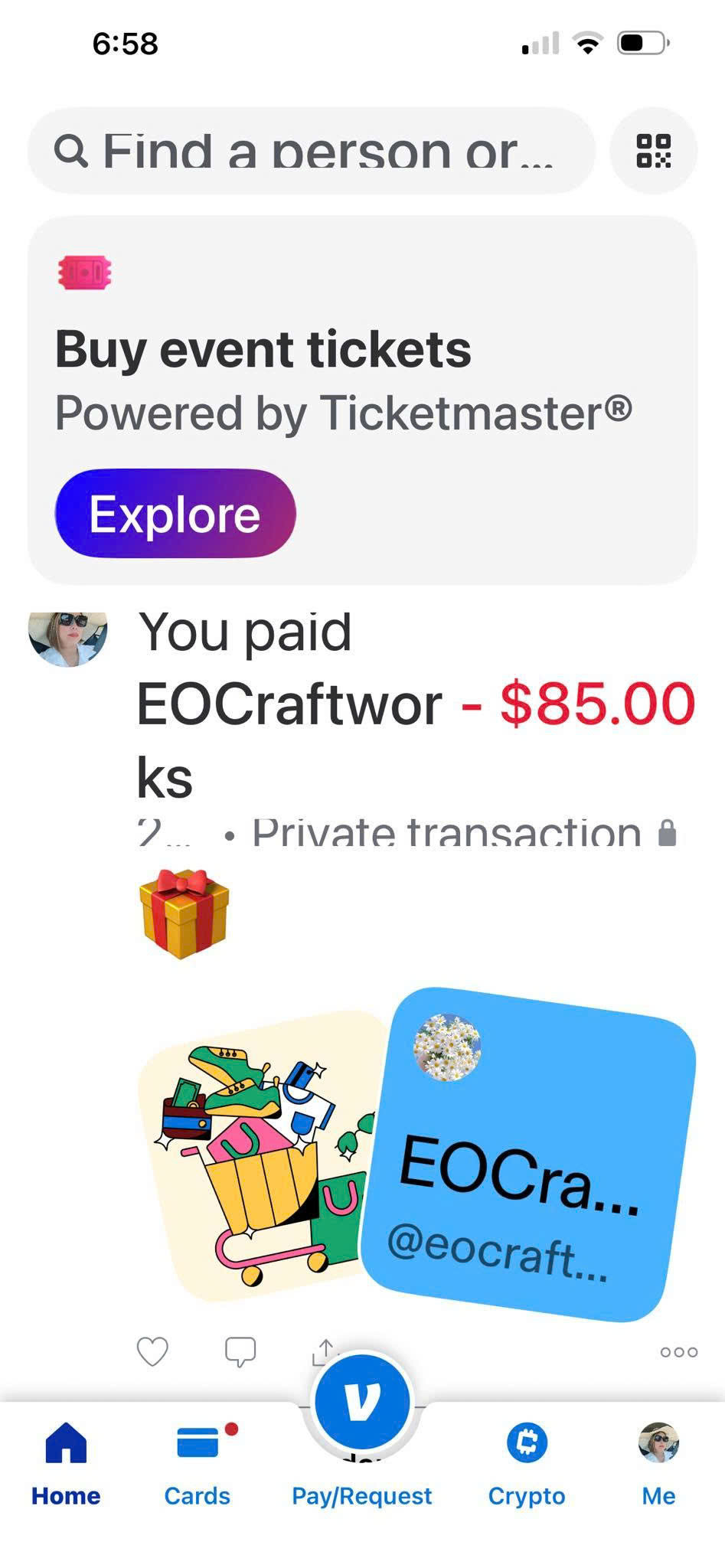
Task: Switch to the Cards tab
Action: (198, 1464)
